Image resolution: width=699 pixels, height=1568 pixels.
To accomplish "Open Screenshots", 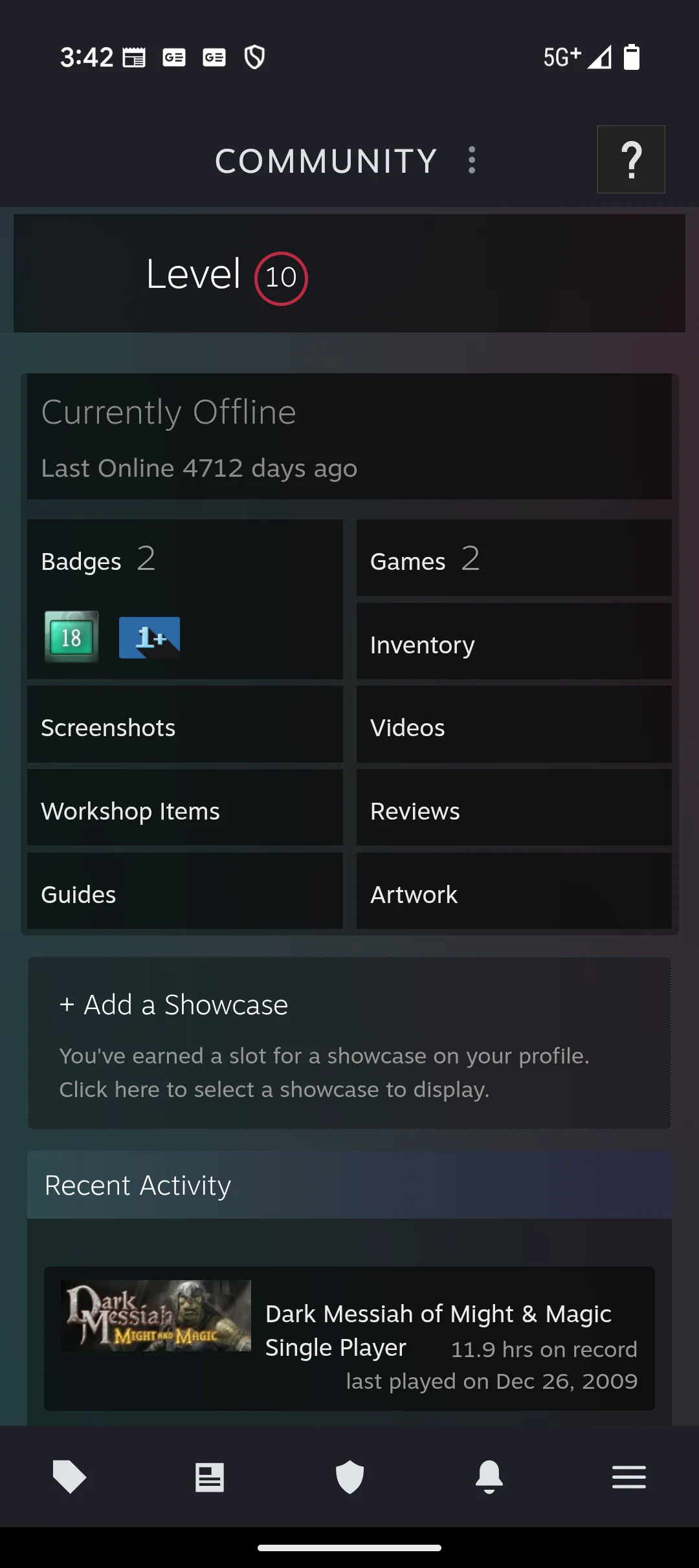I will point(184,727).
